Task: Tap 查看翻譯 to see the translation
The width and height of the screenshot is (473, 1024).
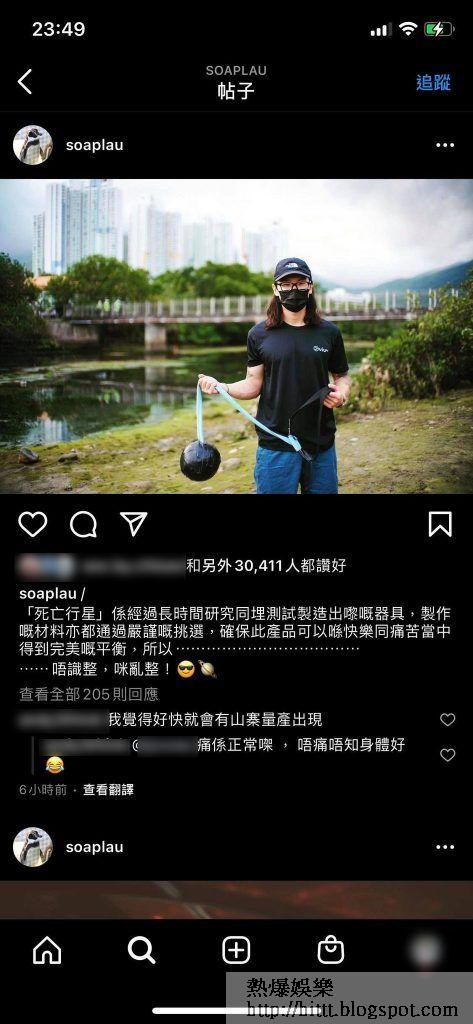Action: point(108,790)
